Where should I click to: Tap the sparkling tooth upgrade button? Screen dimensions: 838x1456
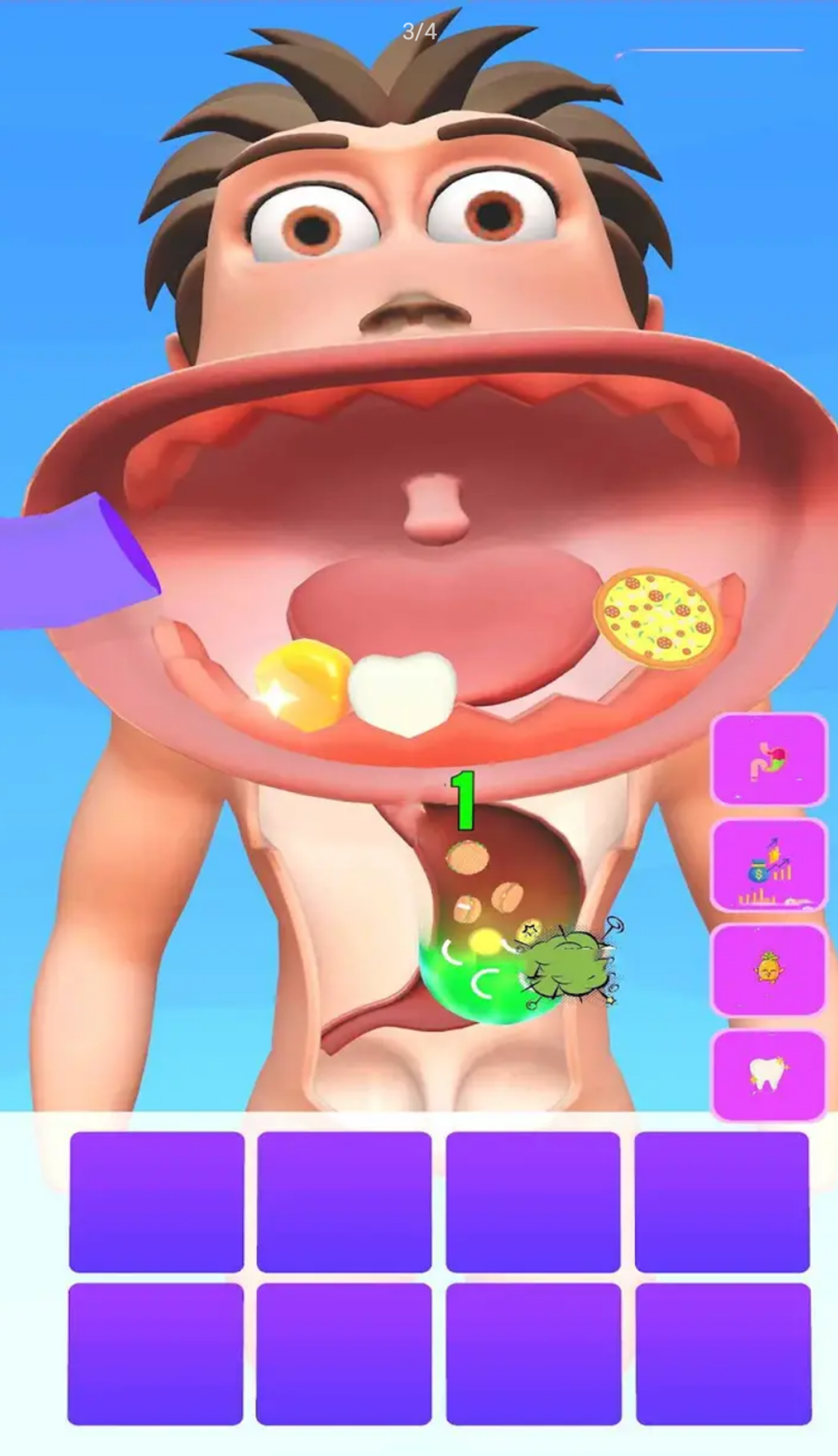pos(769,1074)
